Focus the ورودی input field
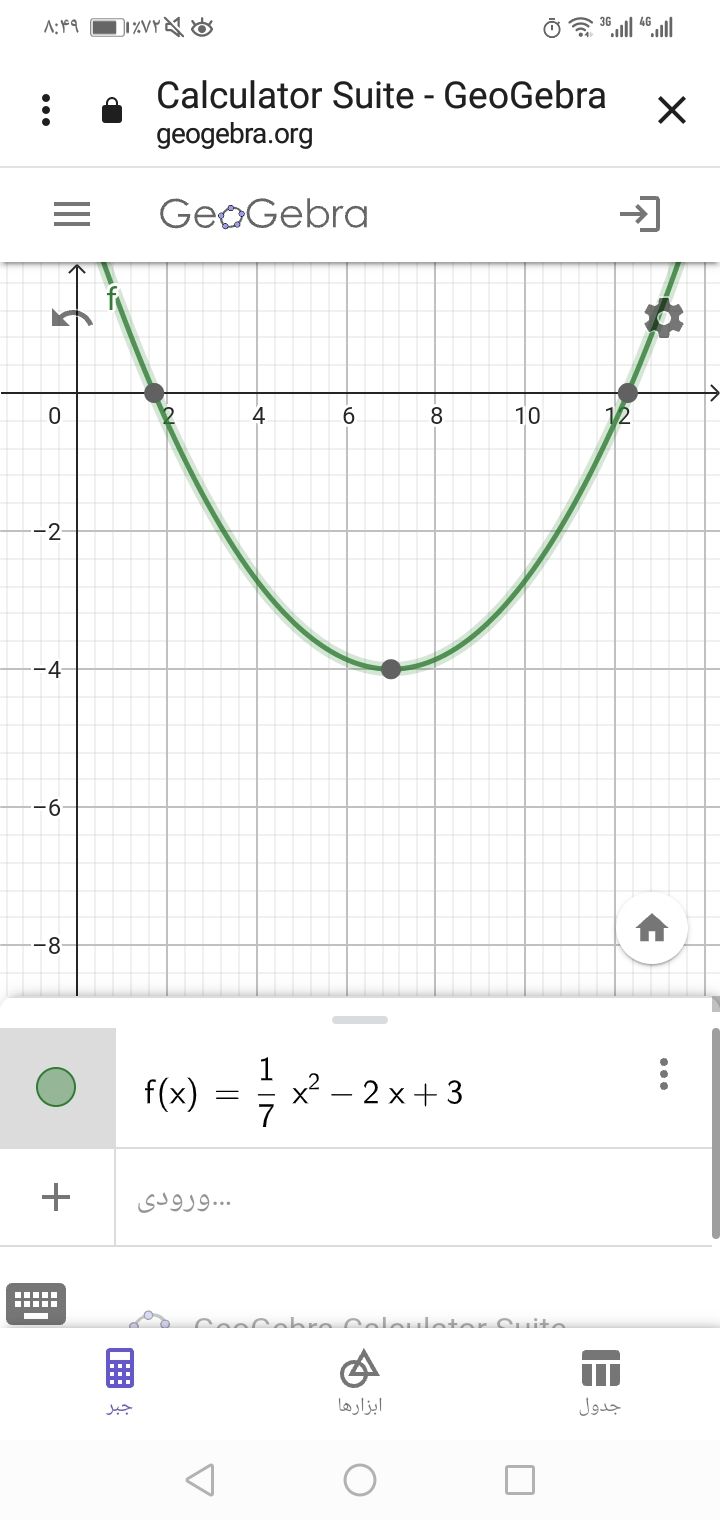The width and height of the screenshot is (720, 1520). pyautogui.click(x=400, y=1198)
